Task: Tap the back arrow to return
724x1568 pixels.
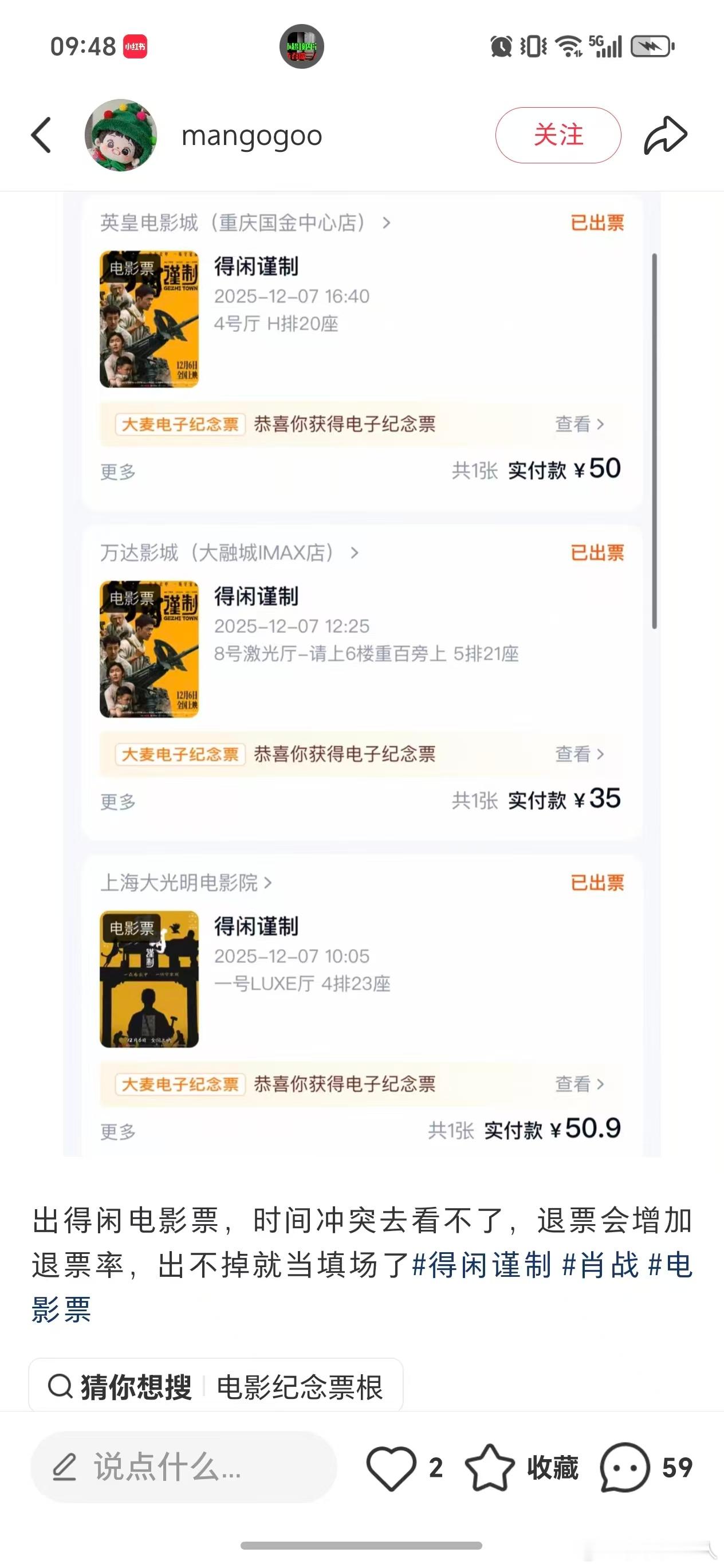Action: coord(41,134)
